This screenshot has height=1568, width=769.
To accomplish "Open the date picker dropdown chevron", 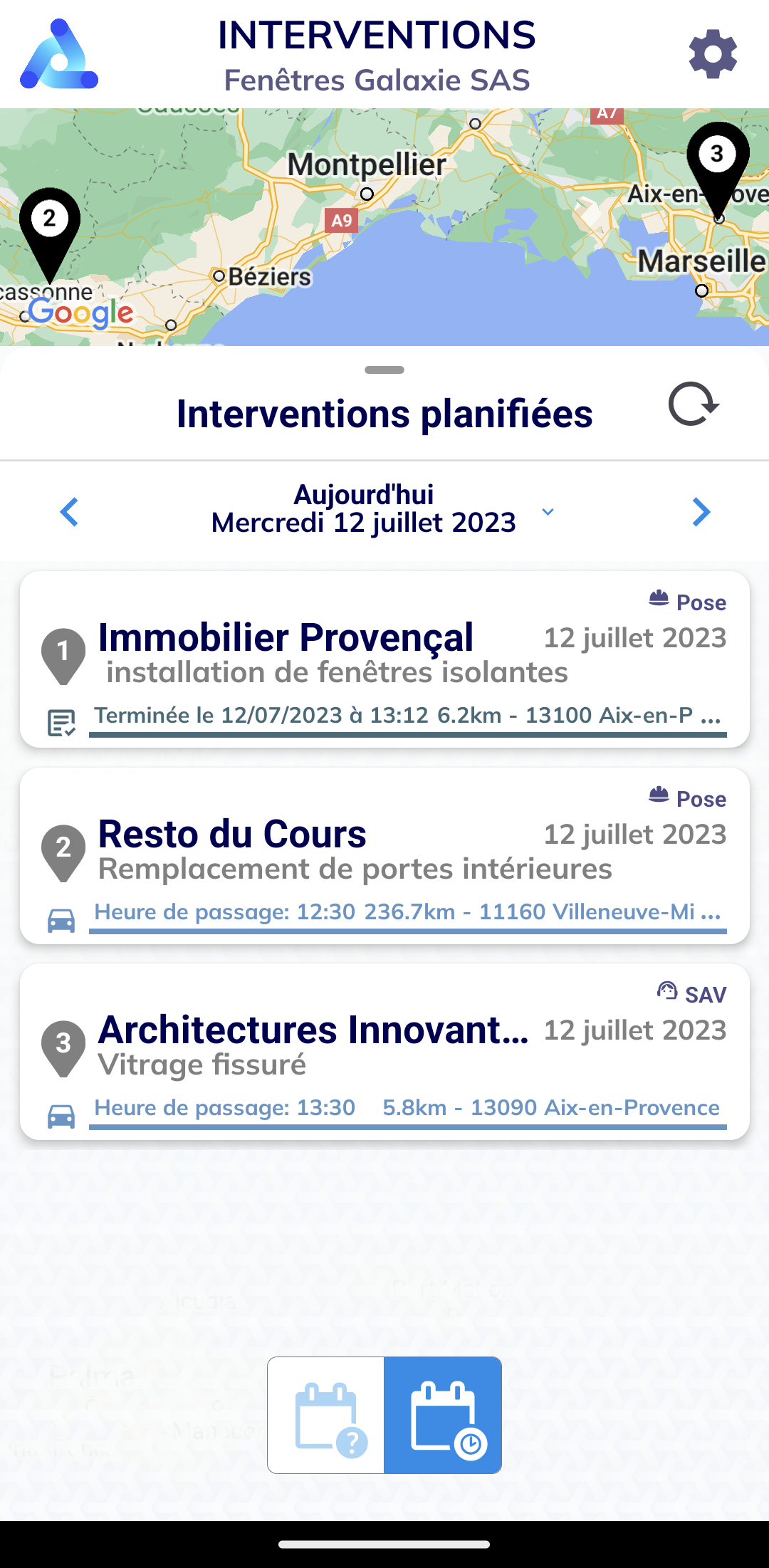I will point(547,511).
